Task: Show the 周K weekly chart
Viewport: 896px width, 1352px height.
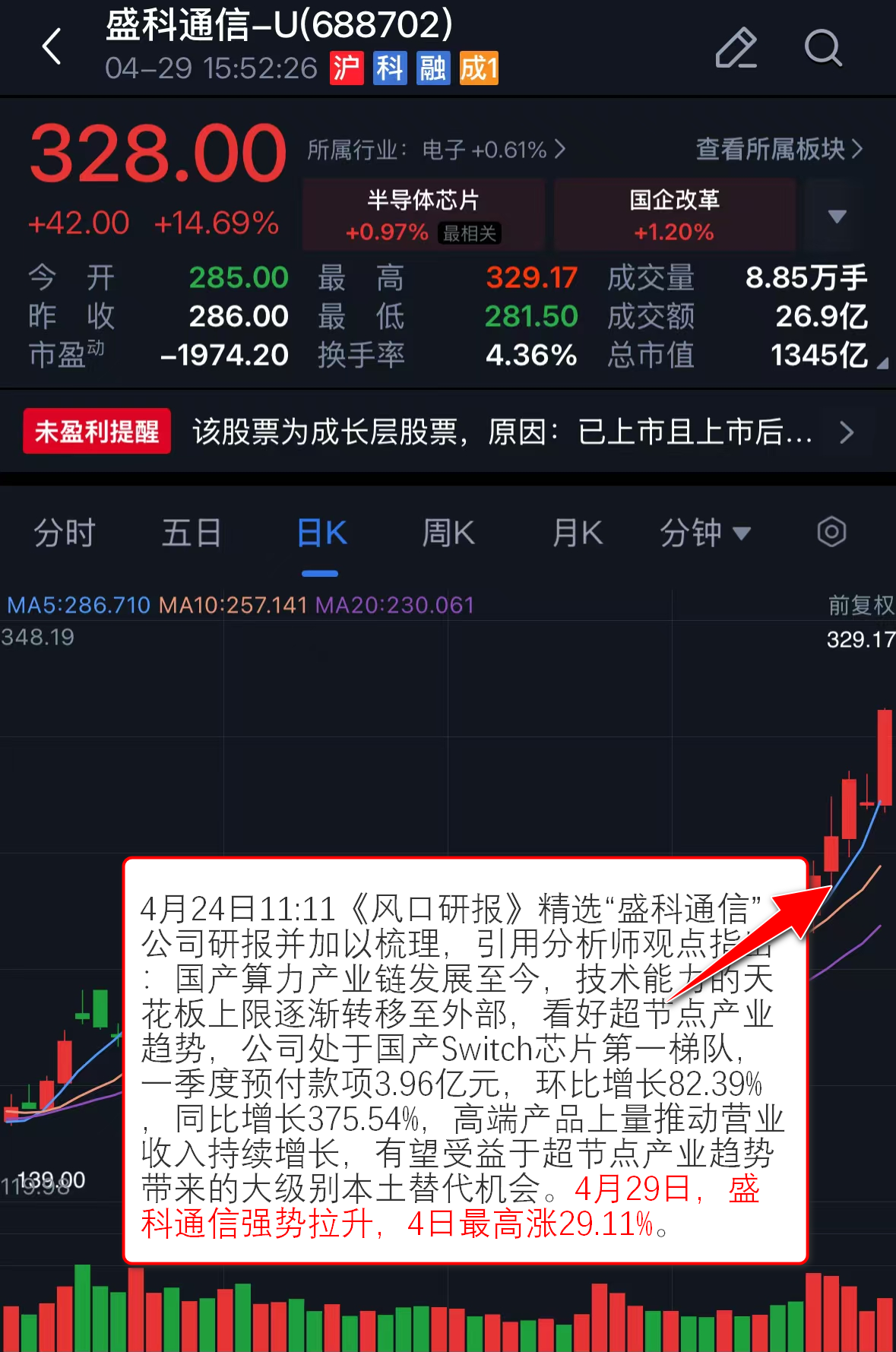Action: point(448,533)
